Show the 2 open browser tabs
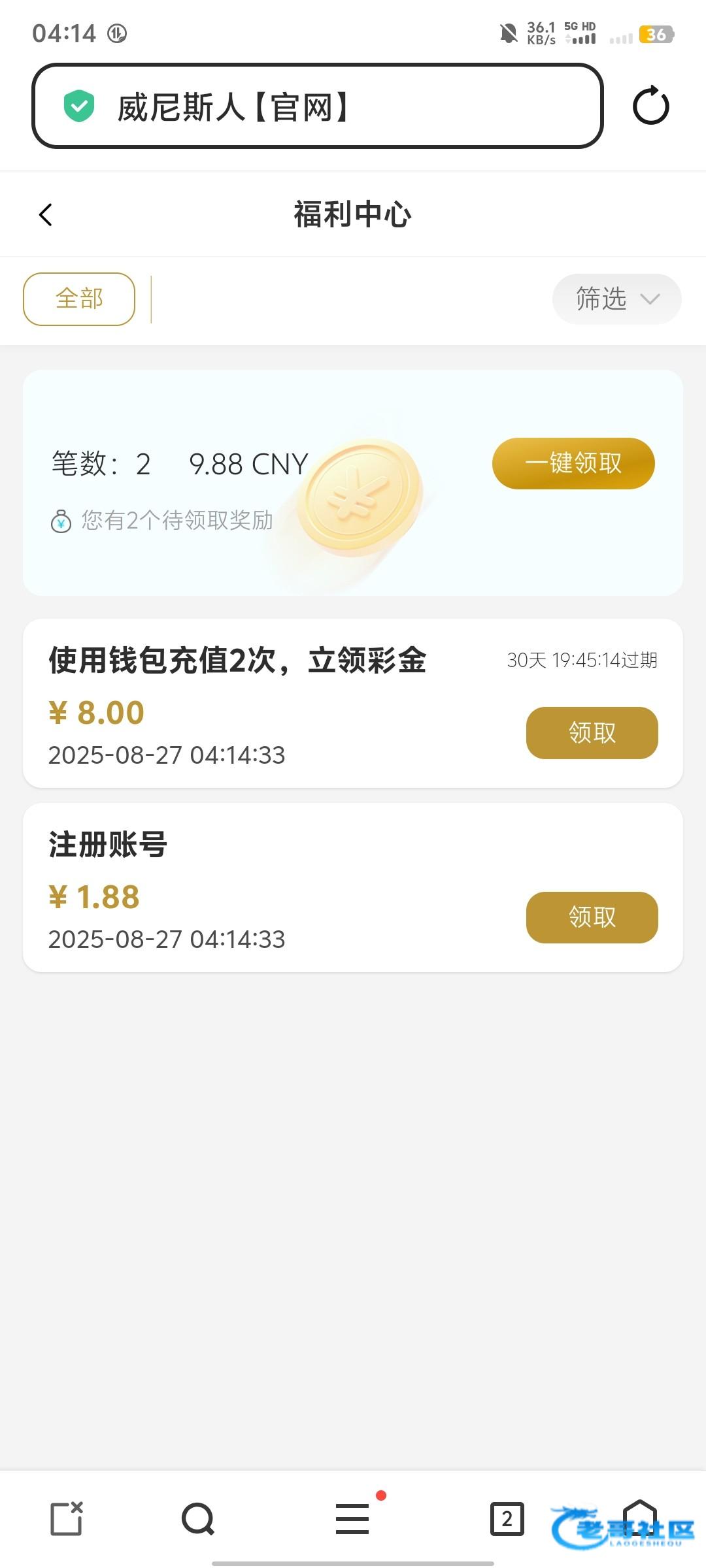The width and height of the screenshot is (706, 1568). point(507,1518)
